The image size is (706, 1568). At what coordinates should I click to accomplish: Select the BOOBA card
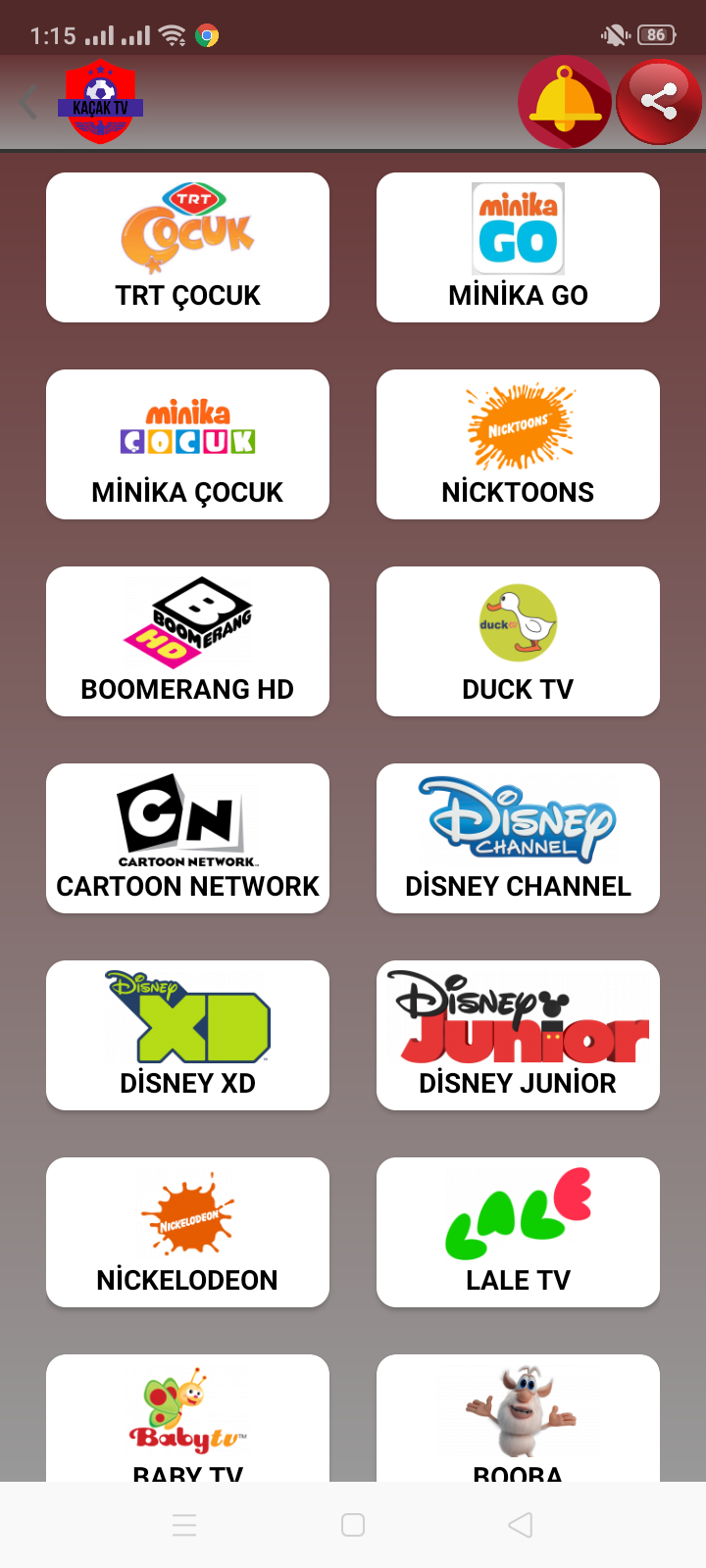pos(518,1418)
